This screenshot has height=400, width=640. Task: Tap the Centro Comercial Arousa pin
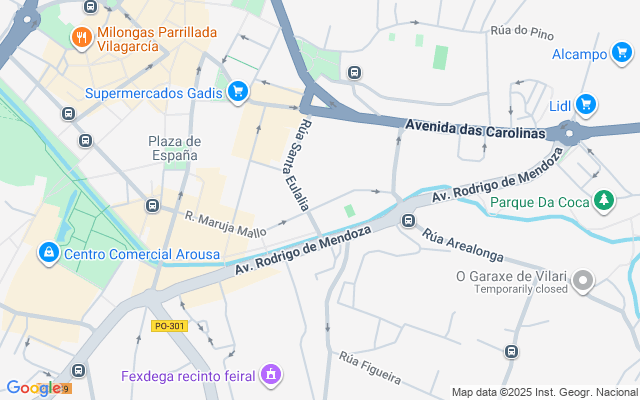coord(47,254)
